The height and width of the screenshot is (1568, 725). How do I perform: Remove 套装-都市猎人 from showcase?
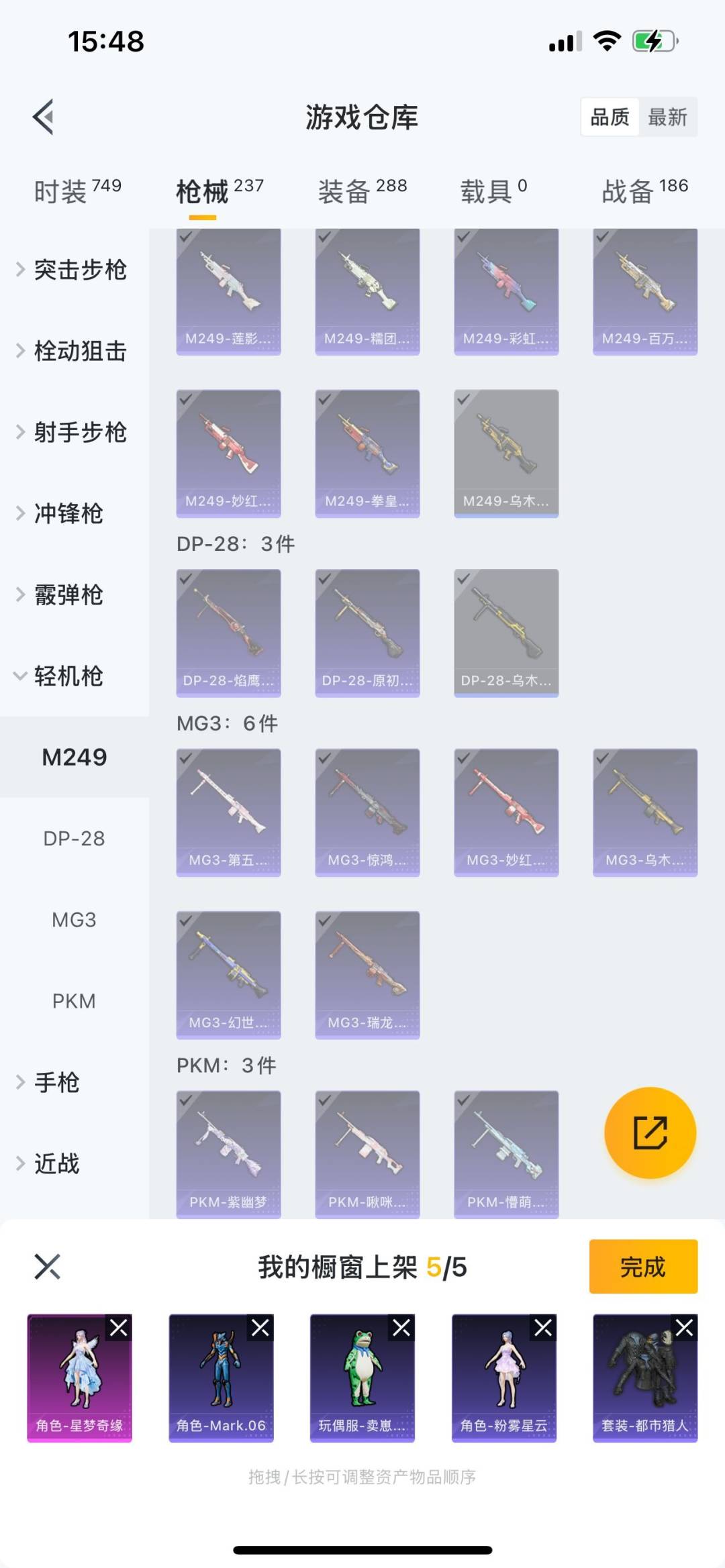(685, 1328)
